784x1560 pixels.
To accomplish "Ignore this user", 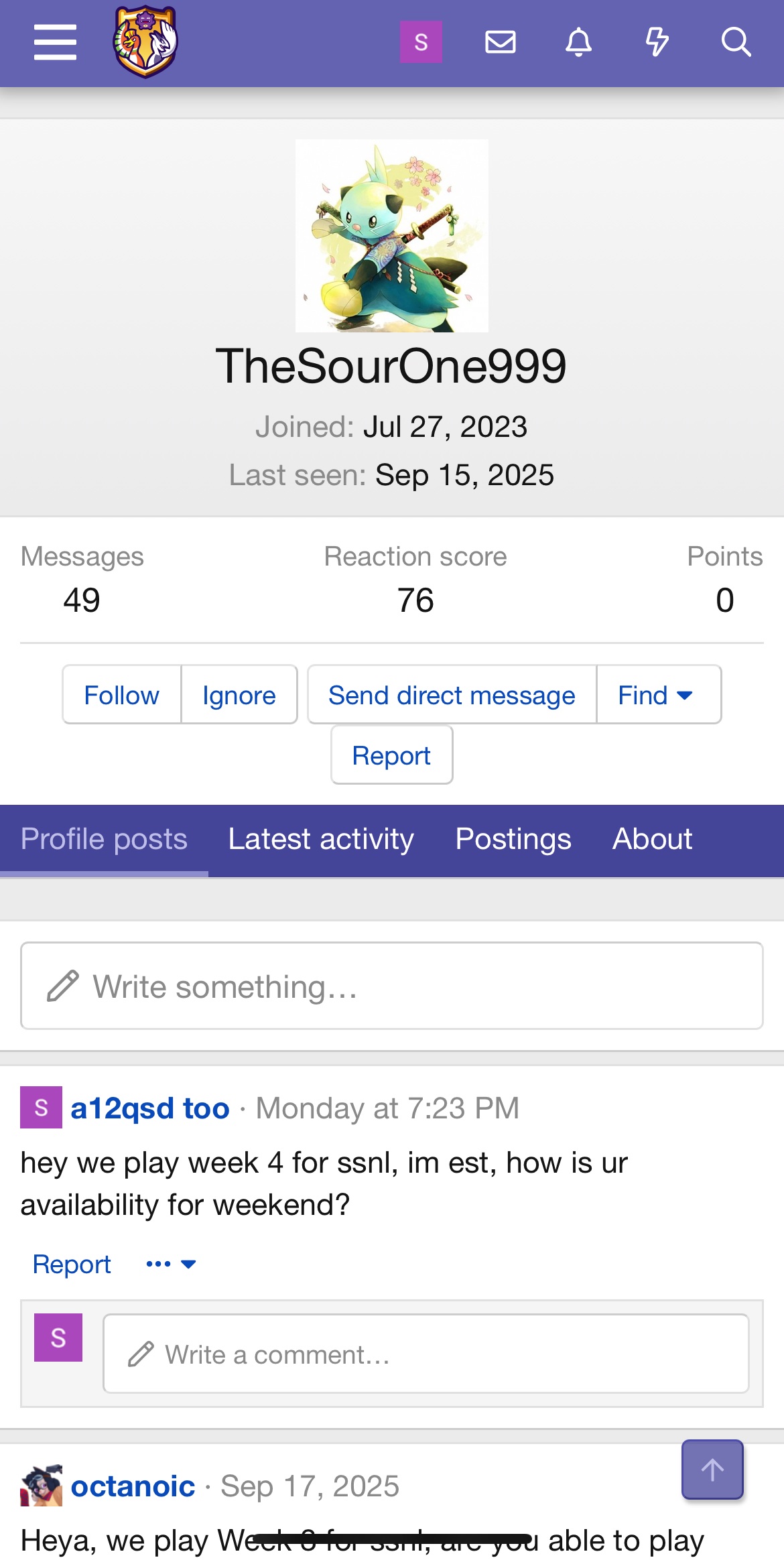I will pos(239,695).
